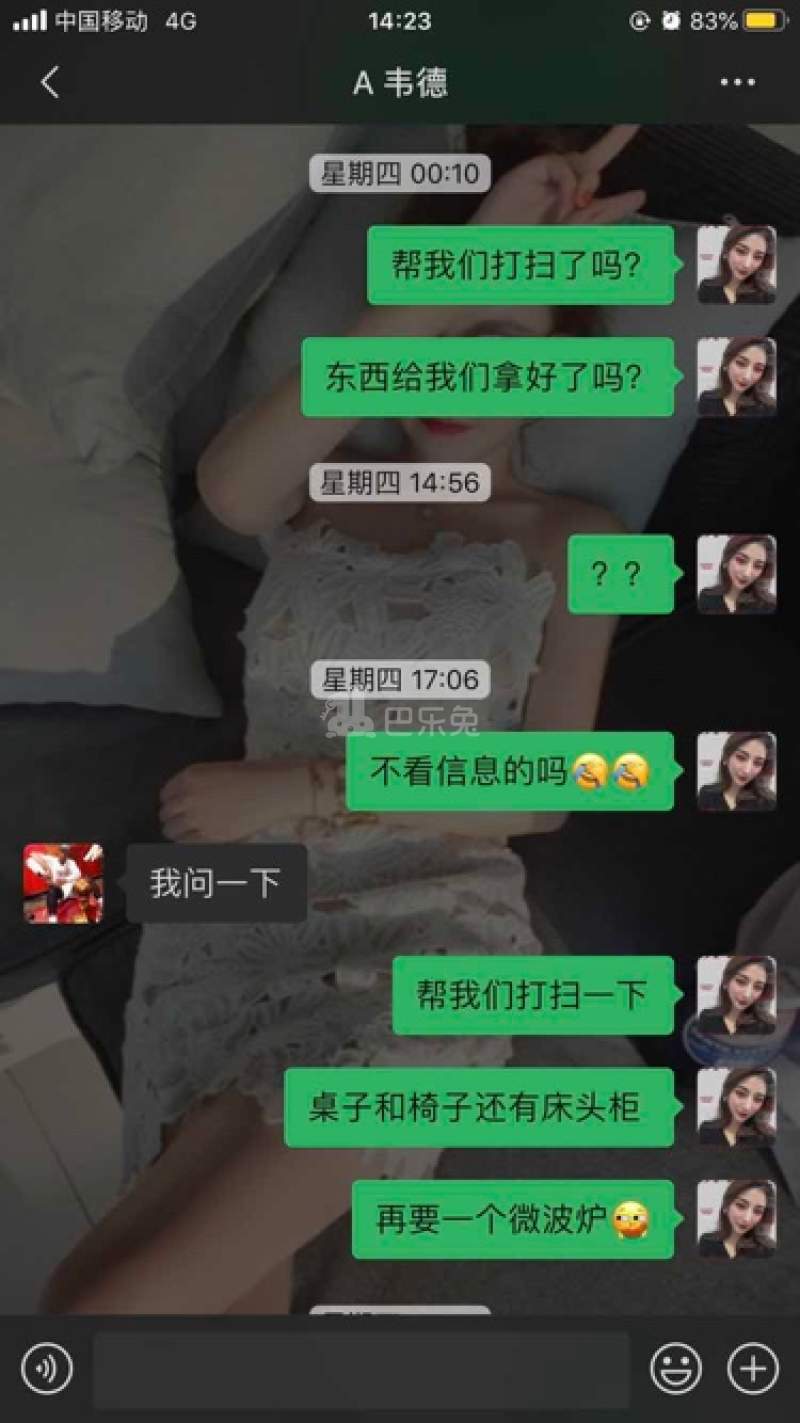Open avatar of contact who sent 我问一下
The image size is (800, 1423).
coord(63,883)
